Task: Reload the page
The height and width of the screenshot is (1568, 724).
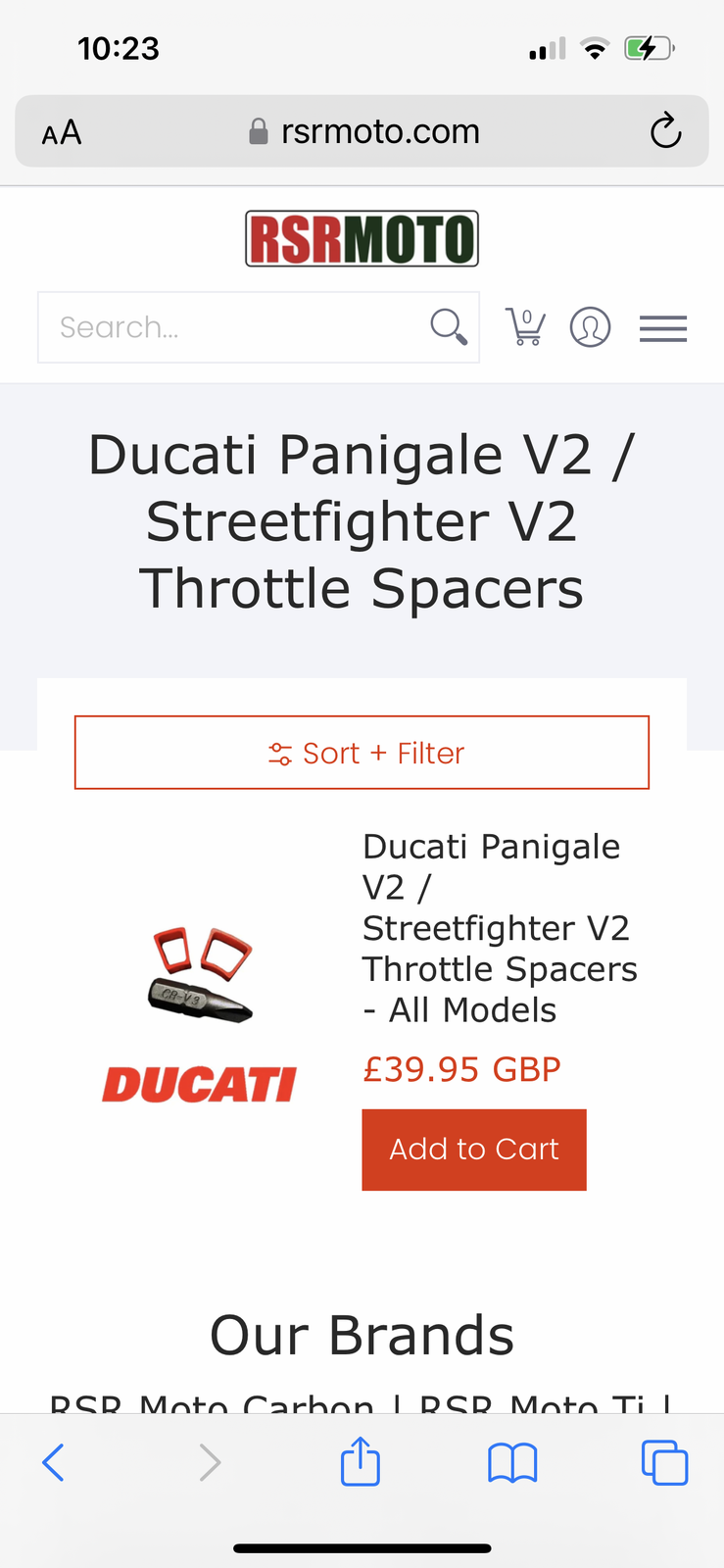Action: click(665, 131)
